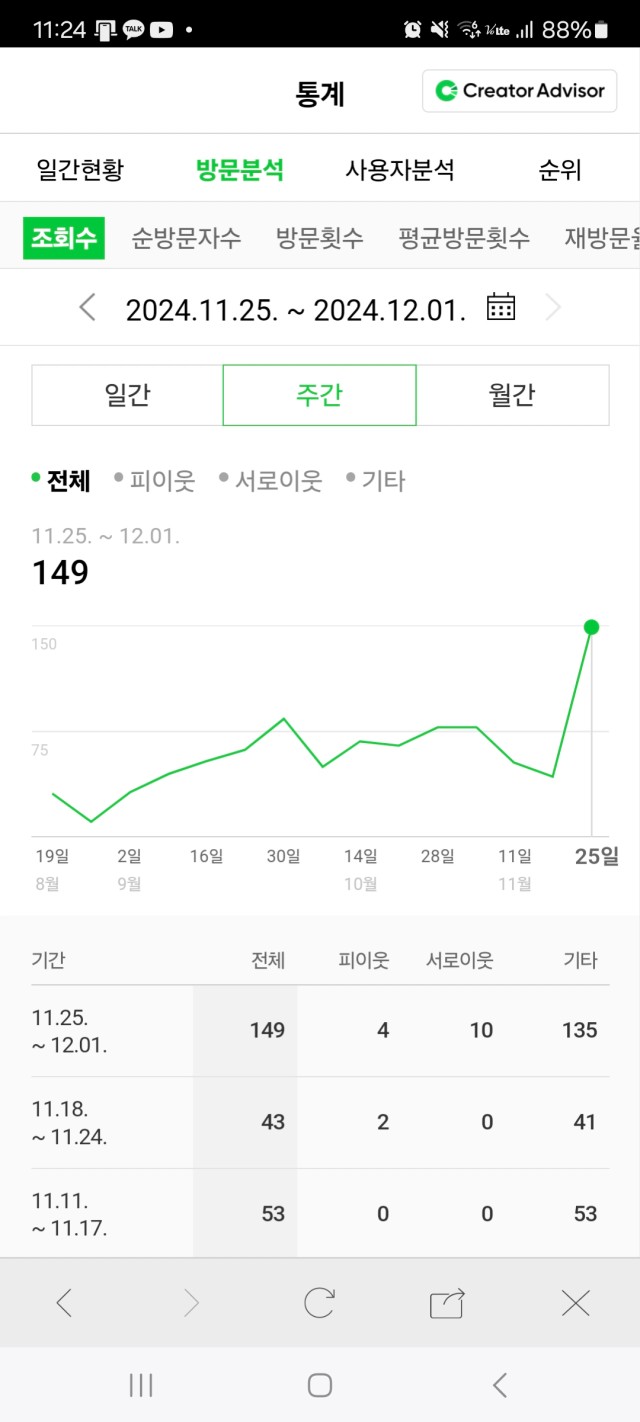The height and width of the screenshot is (1422, 640).
Task: Filter the chart by 기타
Action: pos(376,481)
